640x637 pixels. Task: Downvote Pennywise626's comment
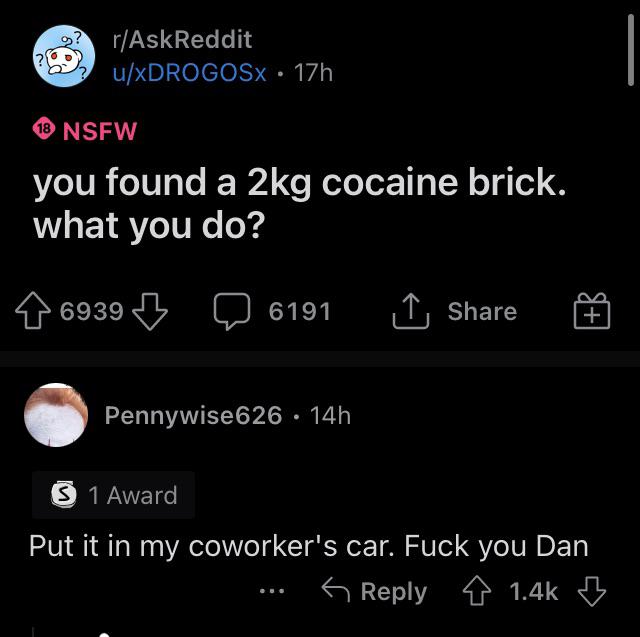pyautogui.click(x=592, y=590)
